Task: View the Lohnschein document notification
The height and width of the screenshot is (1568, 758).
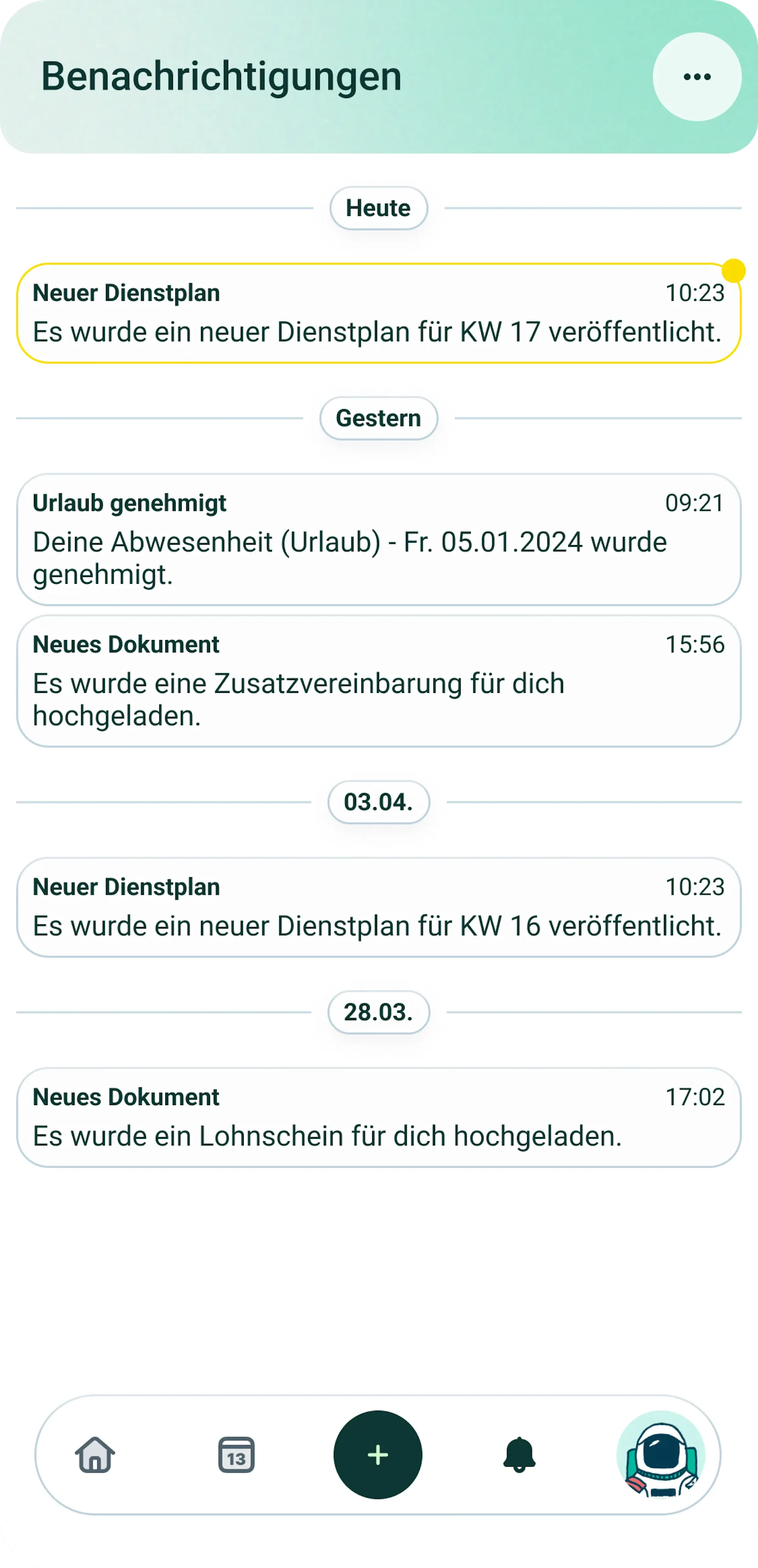Action: tap(378, 1117)
